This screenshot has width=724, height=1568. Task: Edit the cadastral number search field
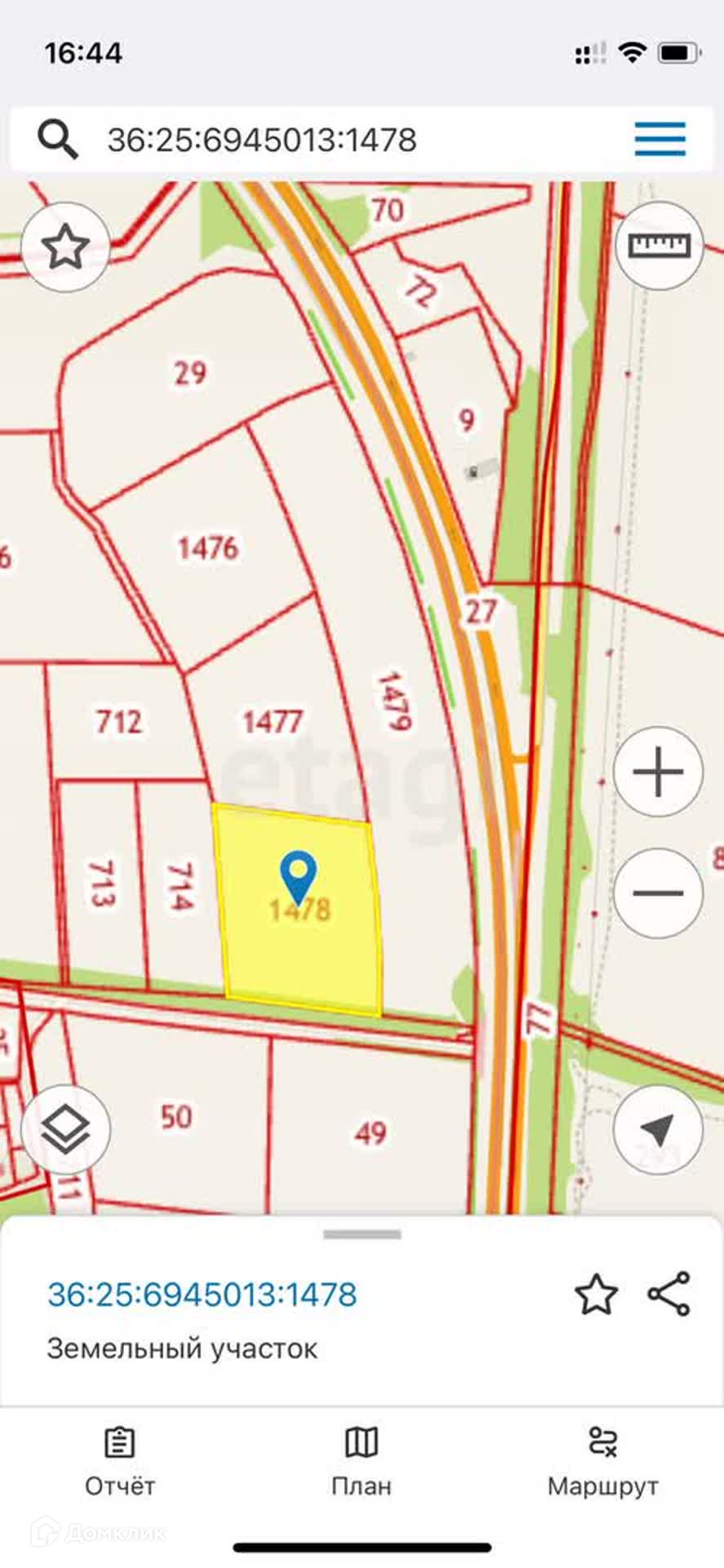click(x=326, y=140)
